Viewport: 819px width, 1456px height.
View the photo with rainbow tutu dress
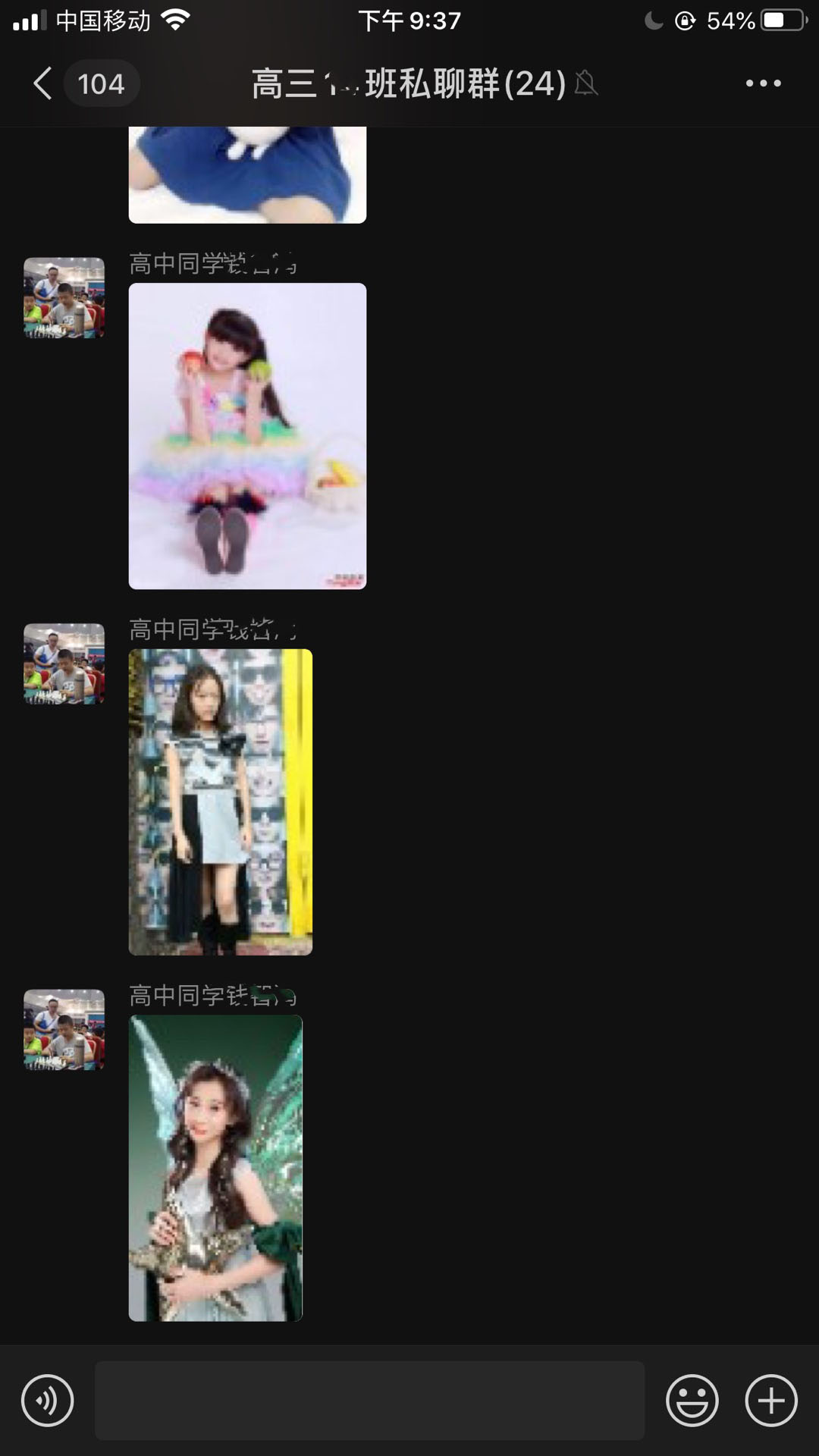(x=247, y=436)
